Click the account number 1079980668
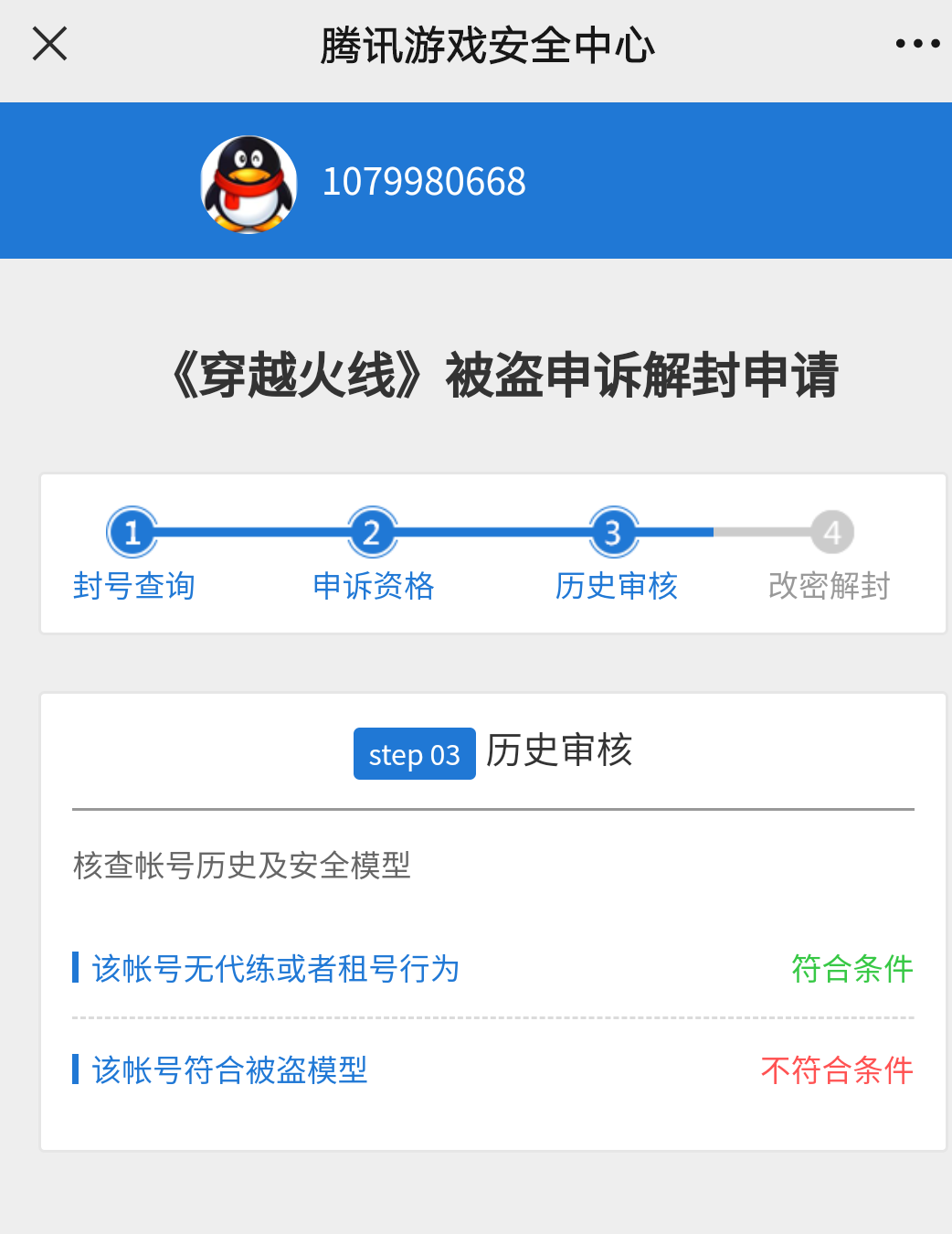The height and width of the screenshot is (1234, 952). (424, 181)
